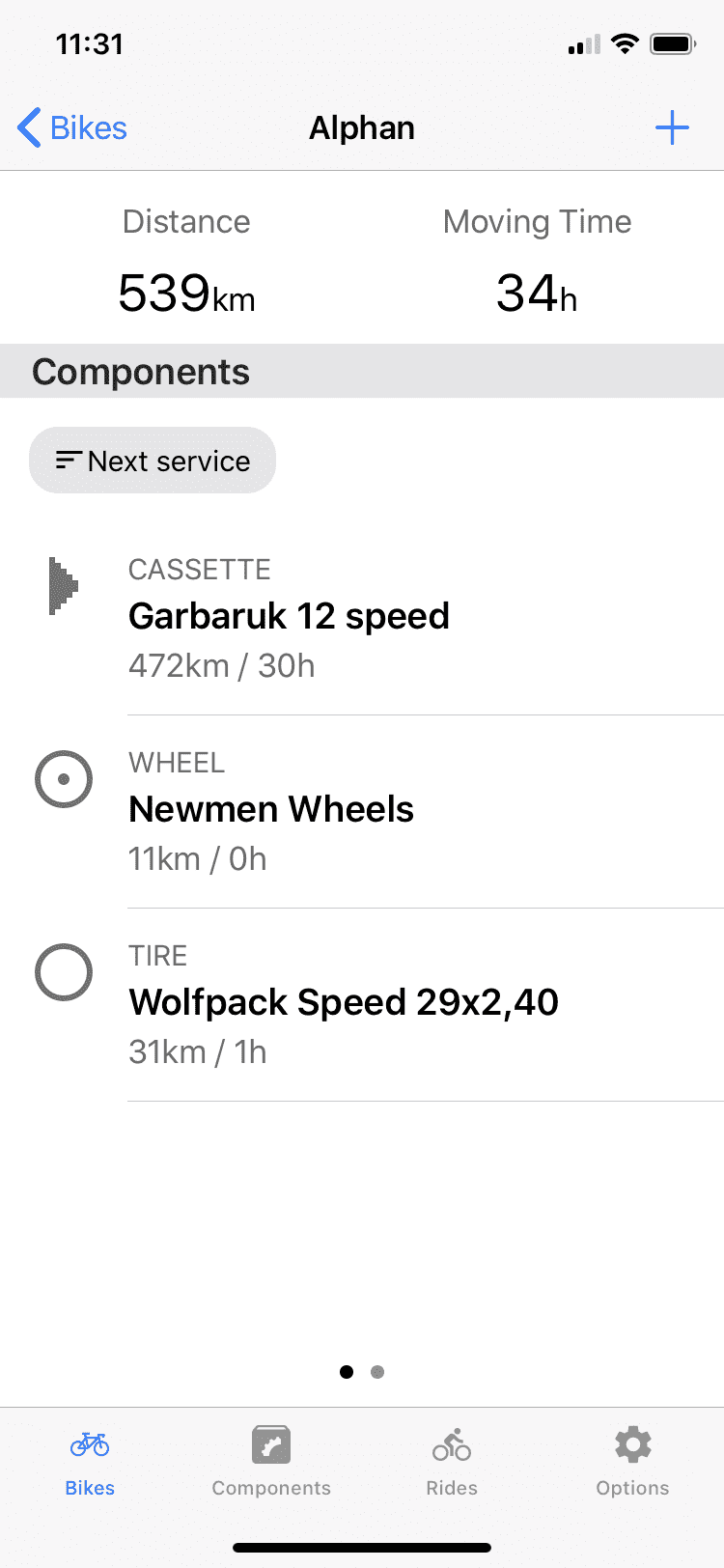Screen dimensions: 724x1568
Task: Tap the page indicator dots
Action: [362, 1372]
